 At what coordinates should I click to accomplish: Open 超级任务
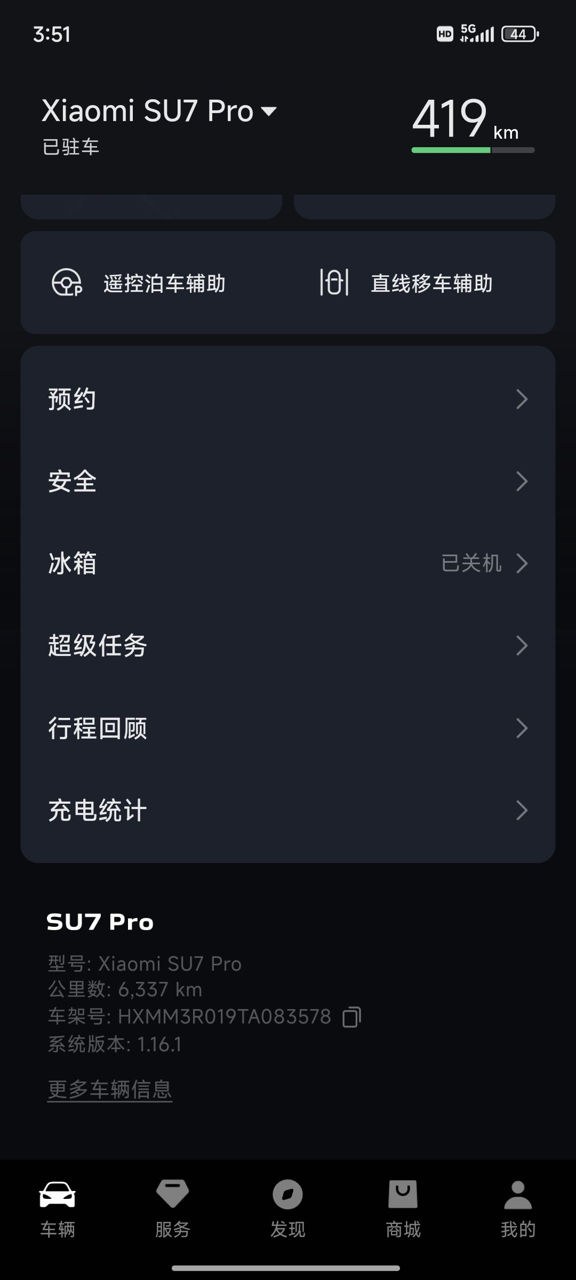pos(288,645)
